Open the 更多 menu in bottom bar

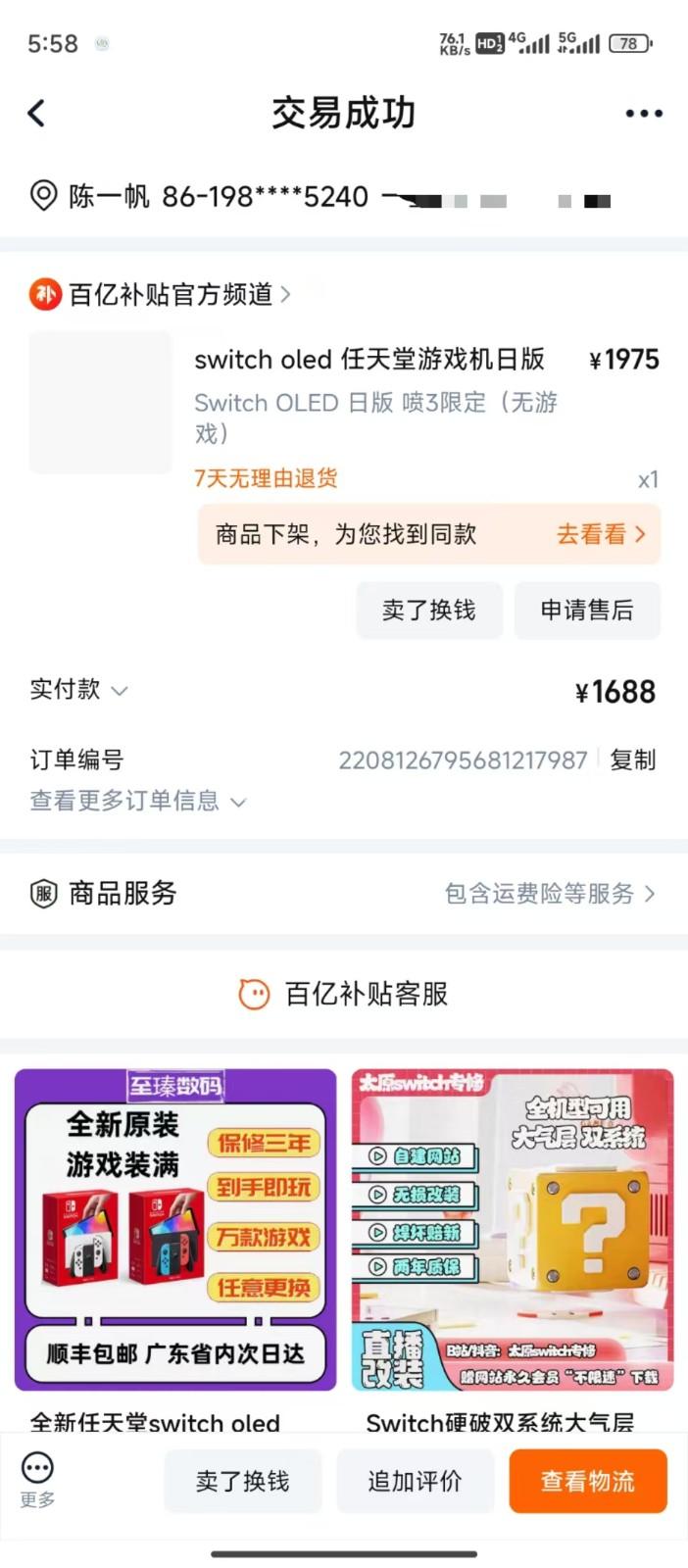tap(37, 1479)
